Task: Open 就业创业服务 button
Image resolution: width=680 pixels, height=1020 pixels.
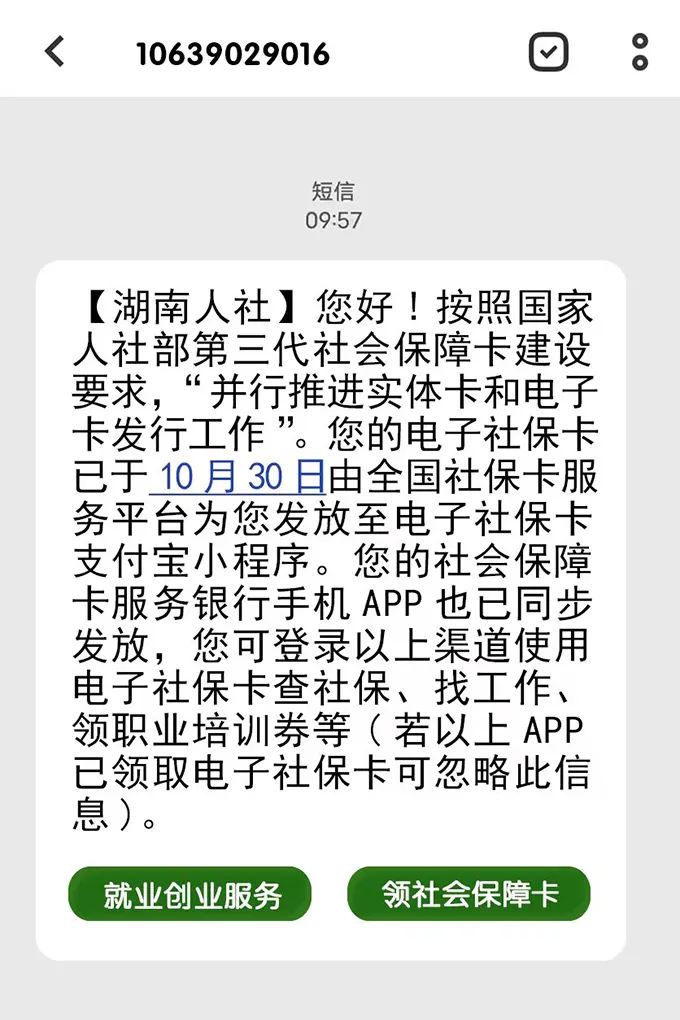Action: tap(190, 894)
